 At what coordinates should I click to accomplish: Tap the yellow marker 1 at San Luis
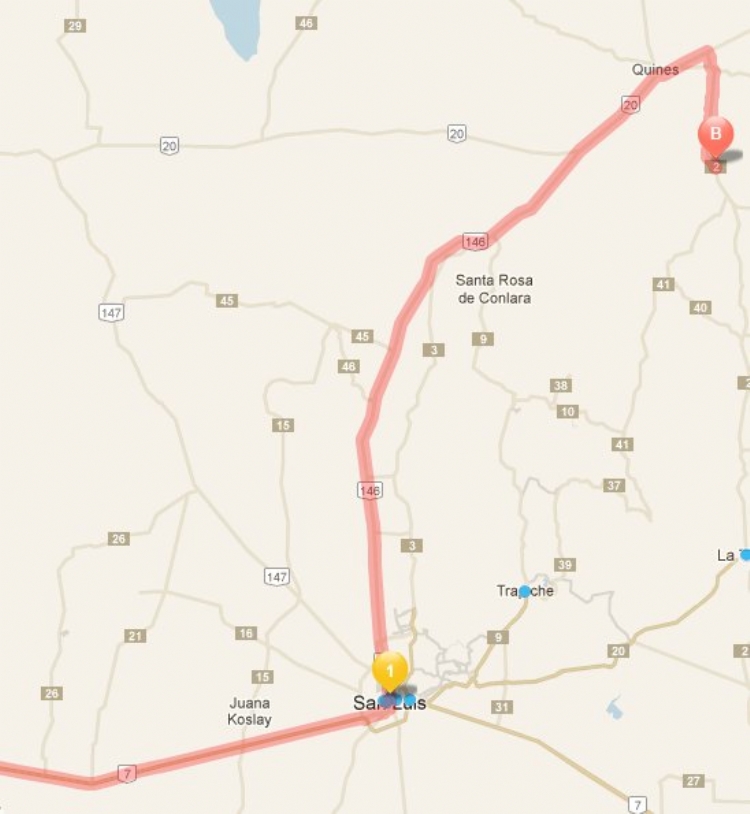(x=390, y=671)
